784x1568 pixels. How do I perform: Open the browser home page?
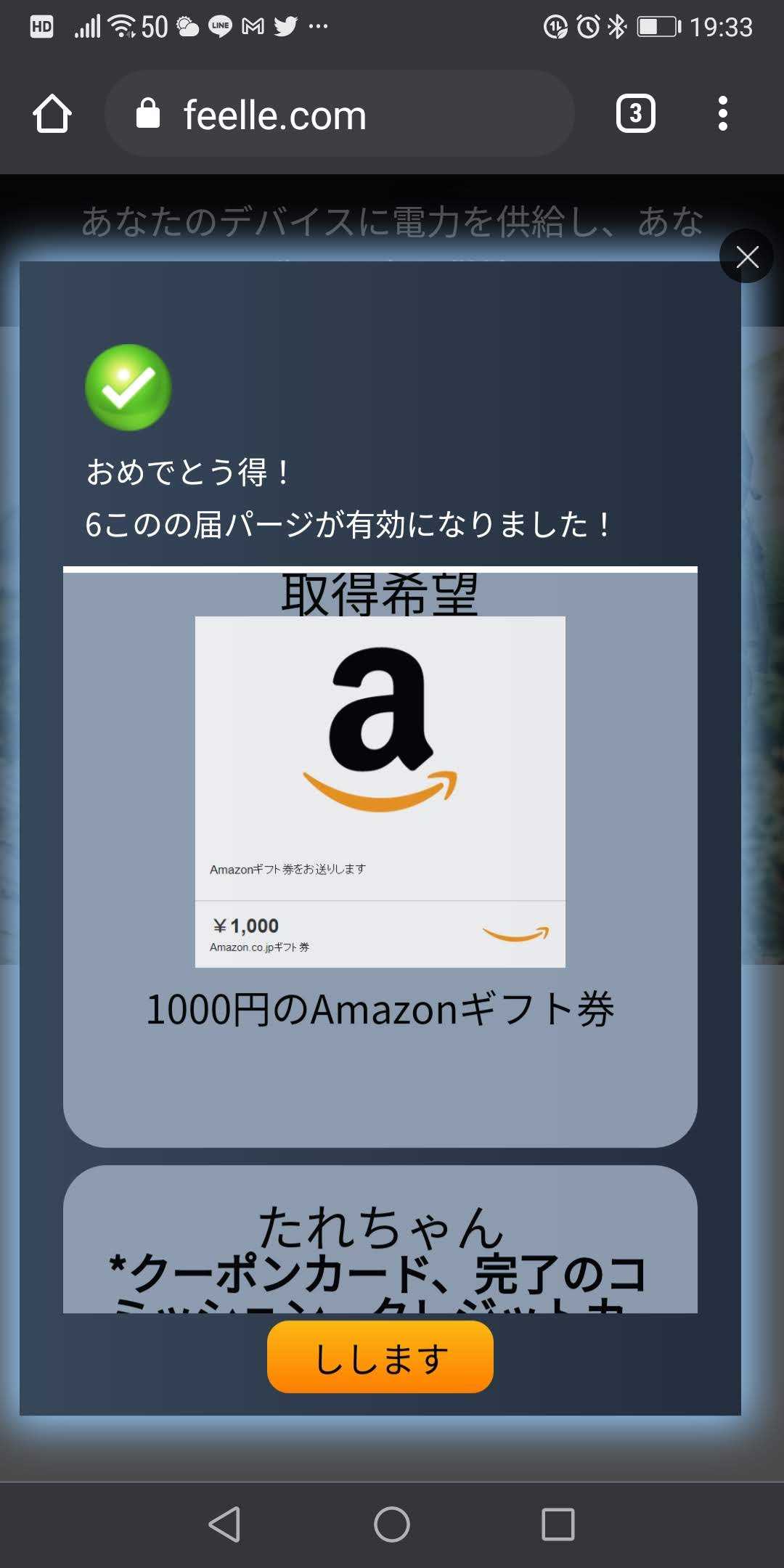52,114
